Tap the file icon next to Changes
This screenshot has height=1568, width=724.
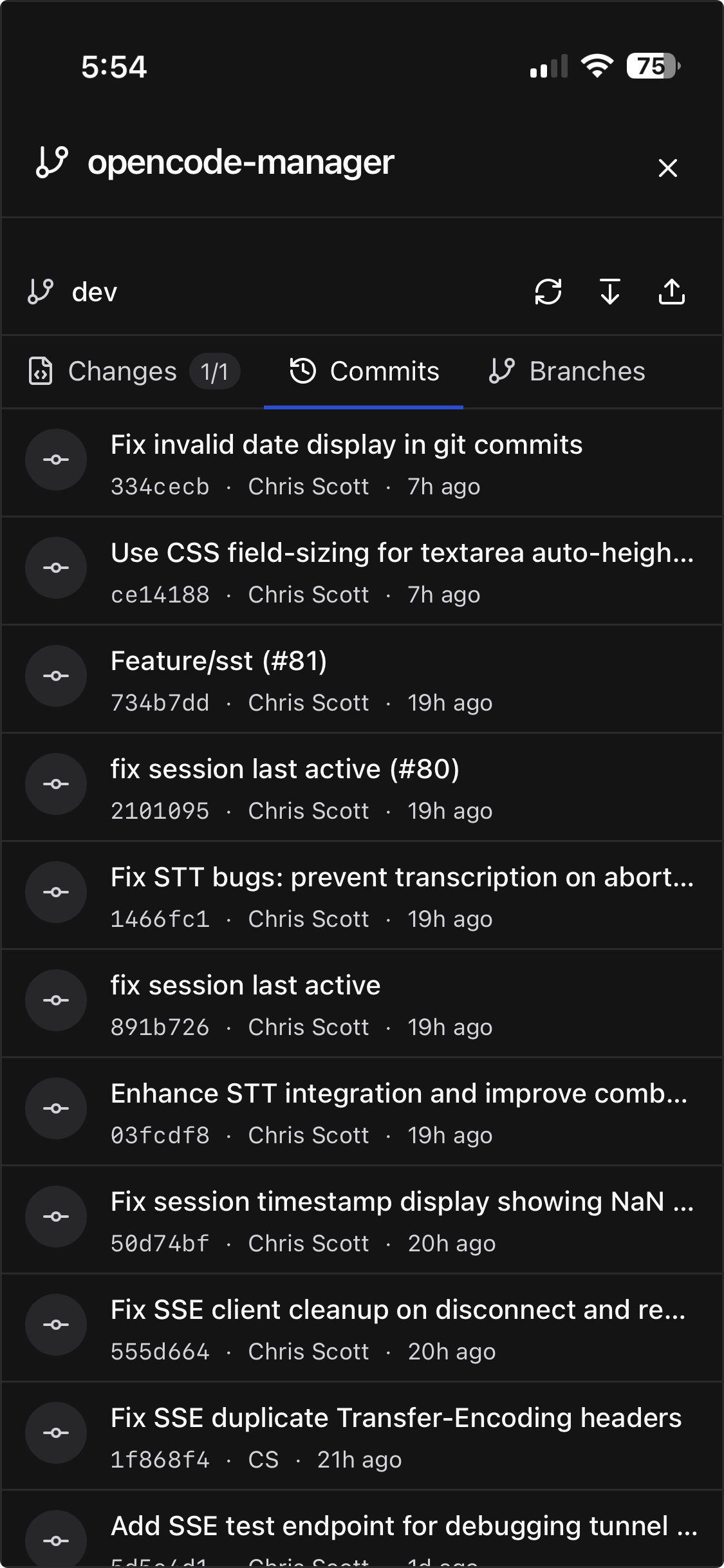[40, 371]
